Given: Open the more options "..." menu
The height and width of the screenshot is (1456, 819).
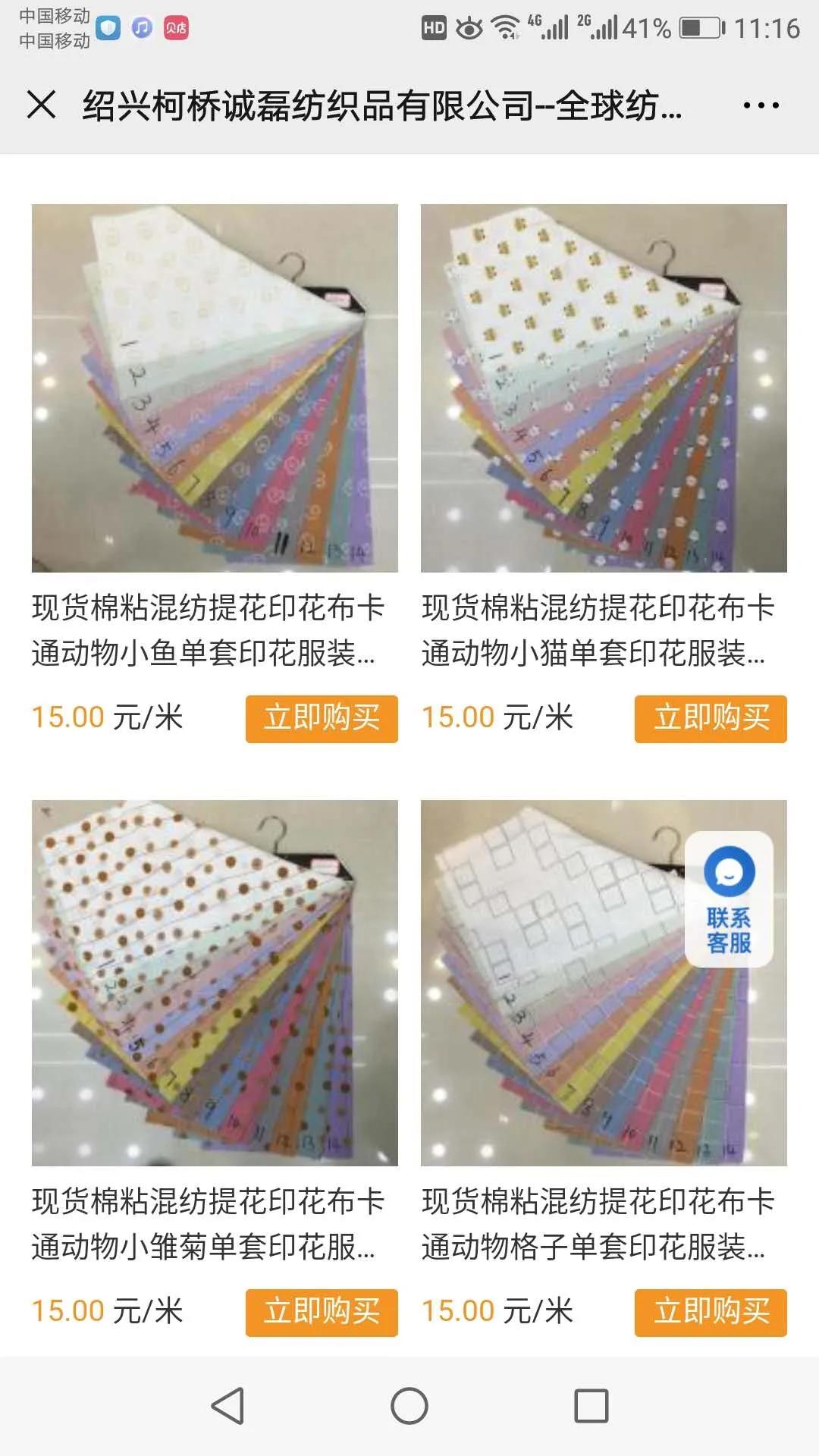Looking at the screenshot, I should point(761,106).
